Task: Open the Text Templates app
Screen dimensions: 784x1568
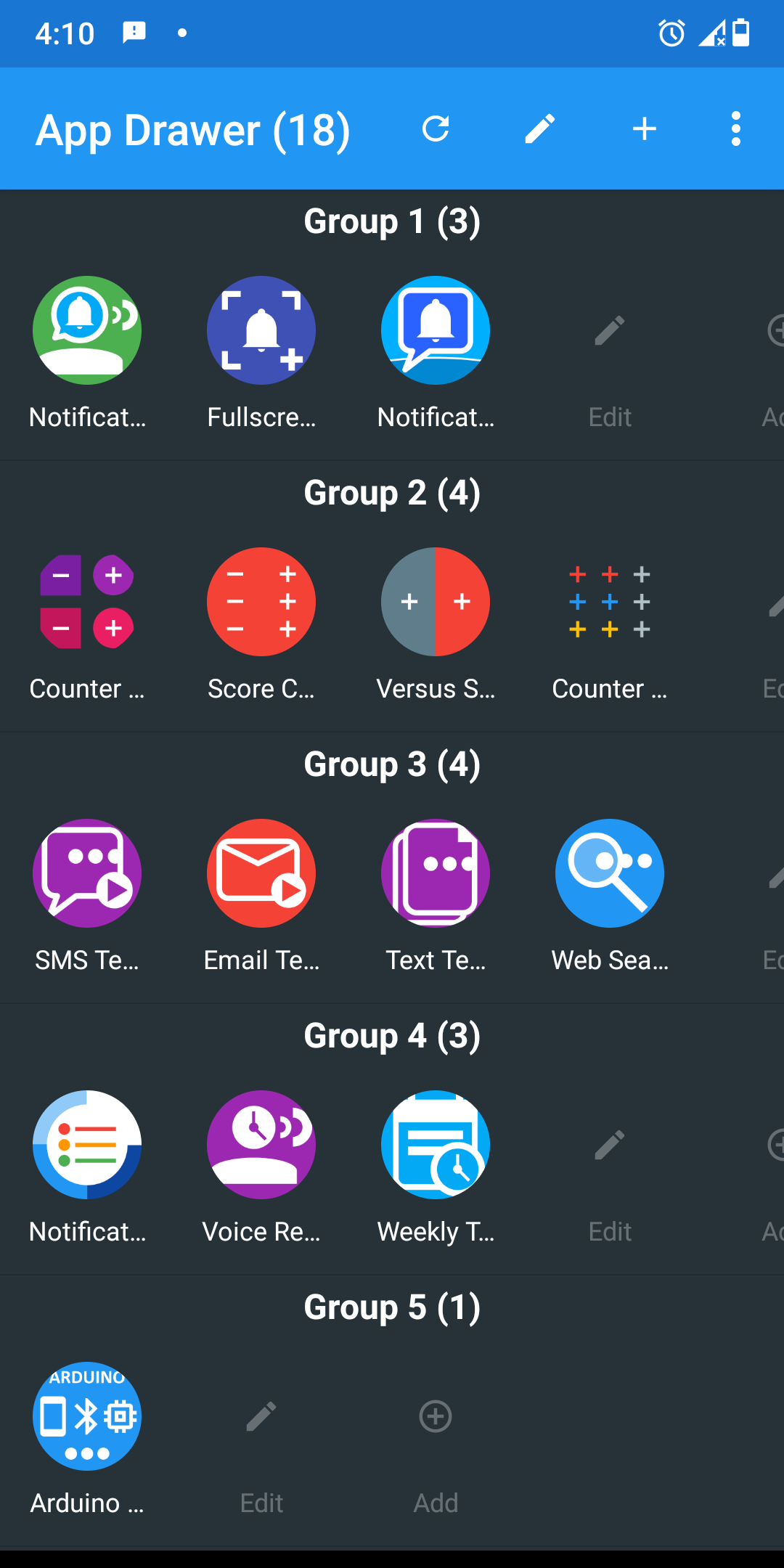Action: point(436,873)
